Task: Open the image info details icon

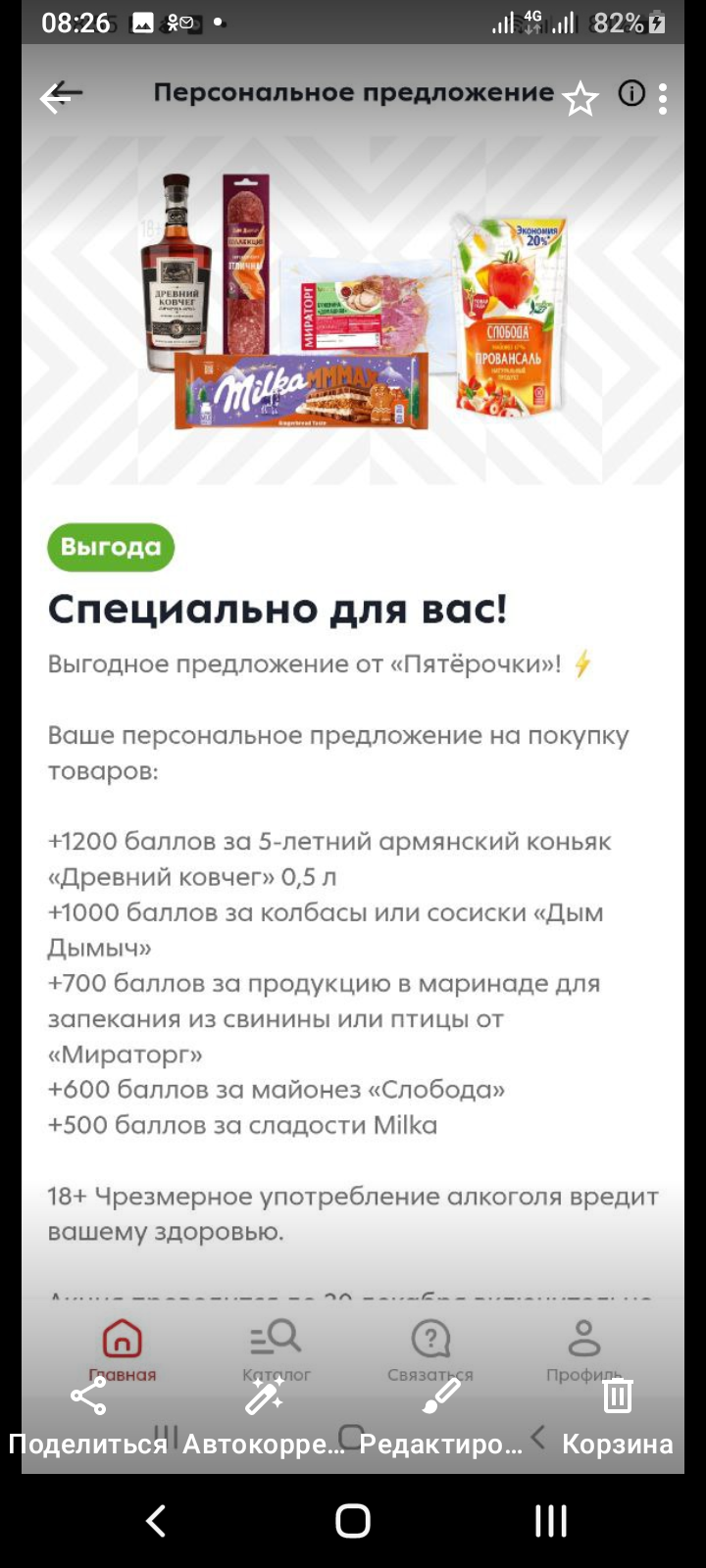Action: pos(631,94)
